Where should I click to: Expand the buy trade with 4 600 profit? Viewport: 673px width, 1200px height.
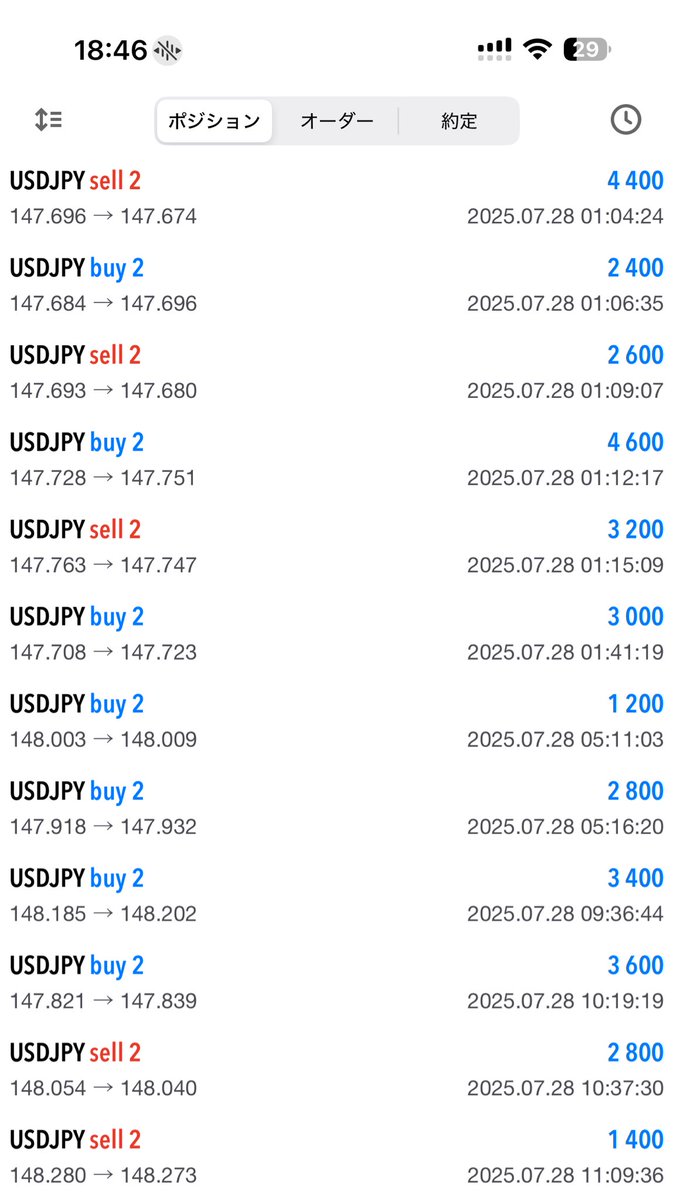pyautogui.click(x=336, y=459)
